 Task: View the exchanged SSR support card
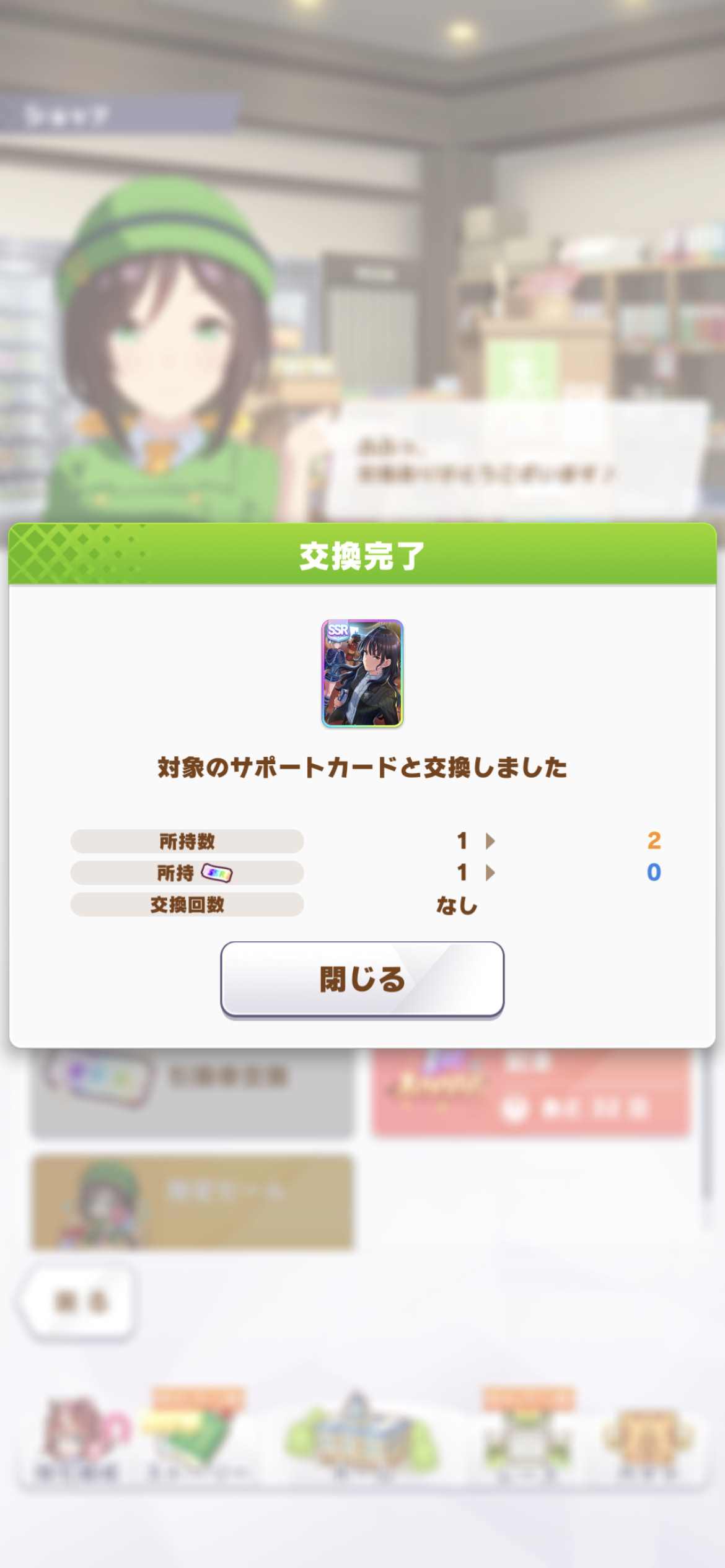click(362, 673)
